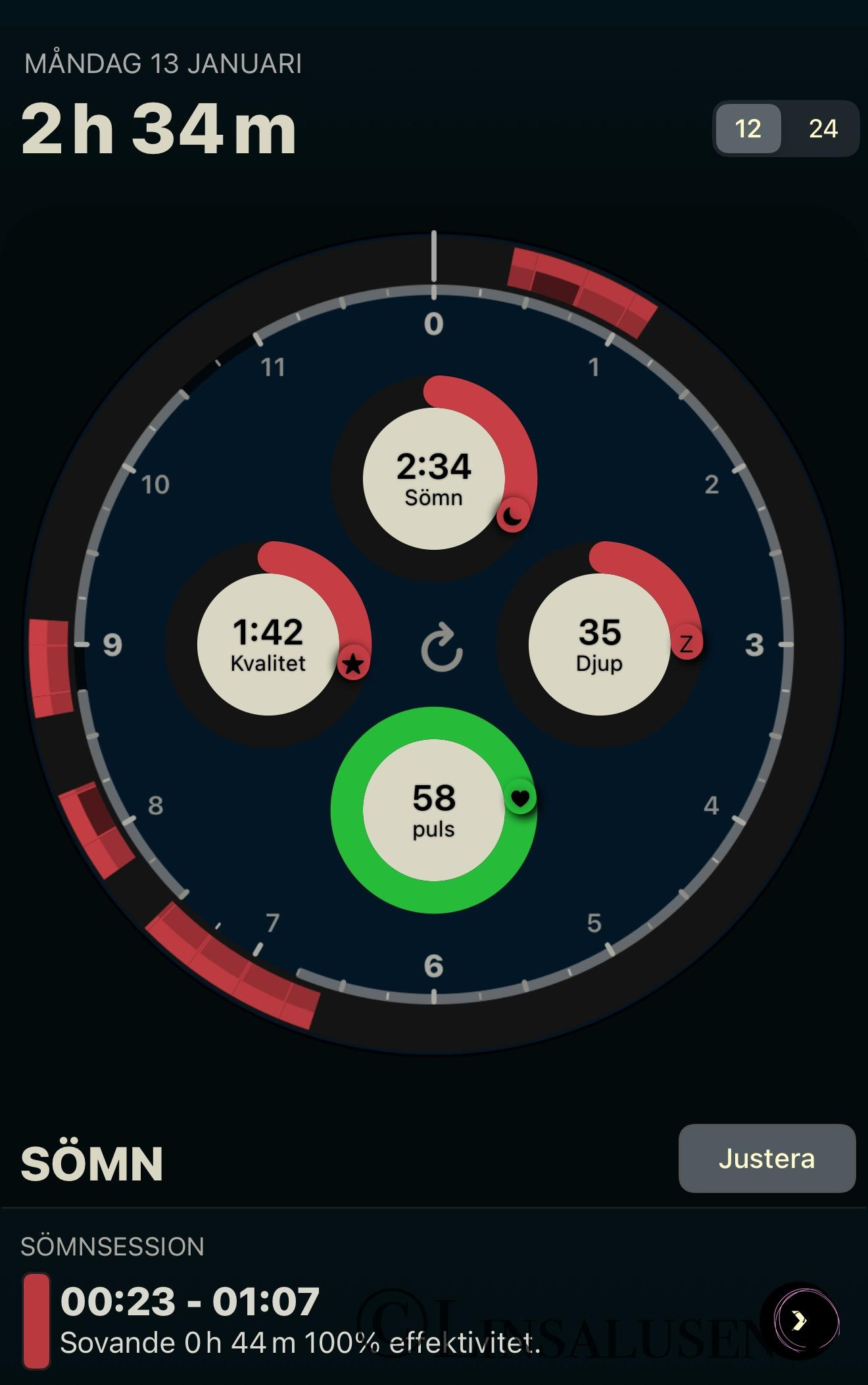Tap the arrow on the sleep session row

click(x=799, y=1320)
